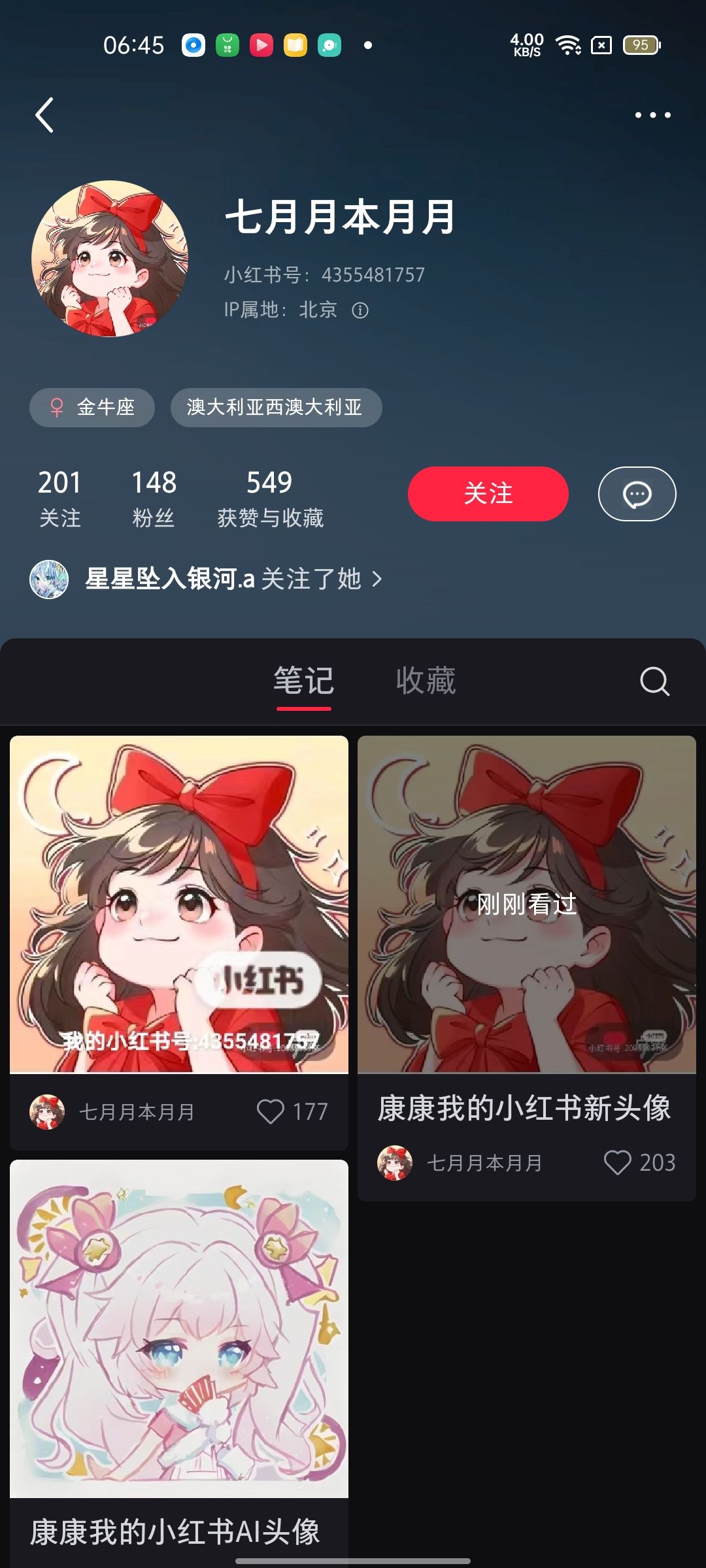This screenshot has height=1568, width=706.
Task: Go back using the top-left arrow
Action: (44, 115)
